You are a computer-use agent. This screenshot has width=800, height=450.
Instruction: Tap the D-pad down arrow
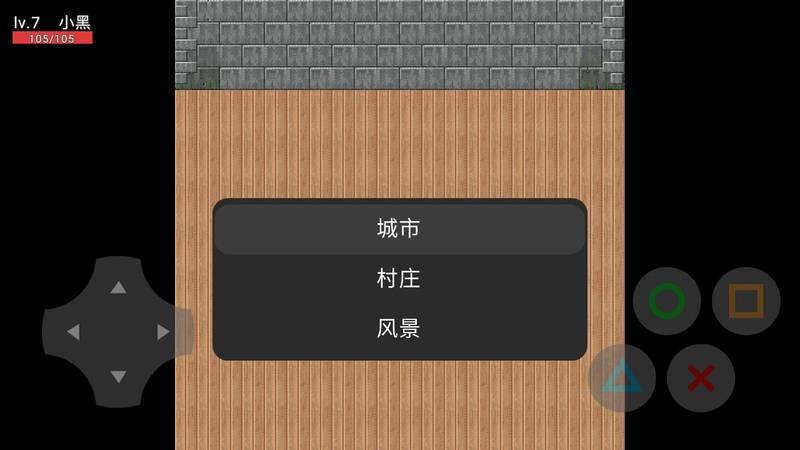point(118,377)
